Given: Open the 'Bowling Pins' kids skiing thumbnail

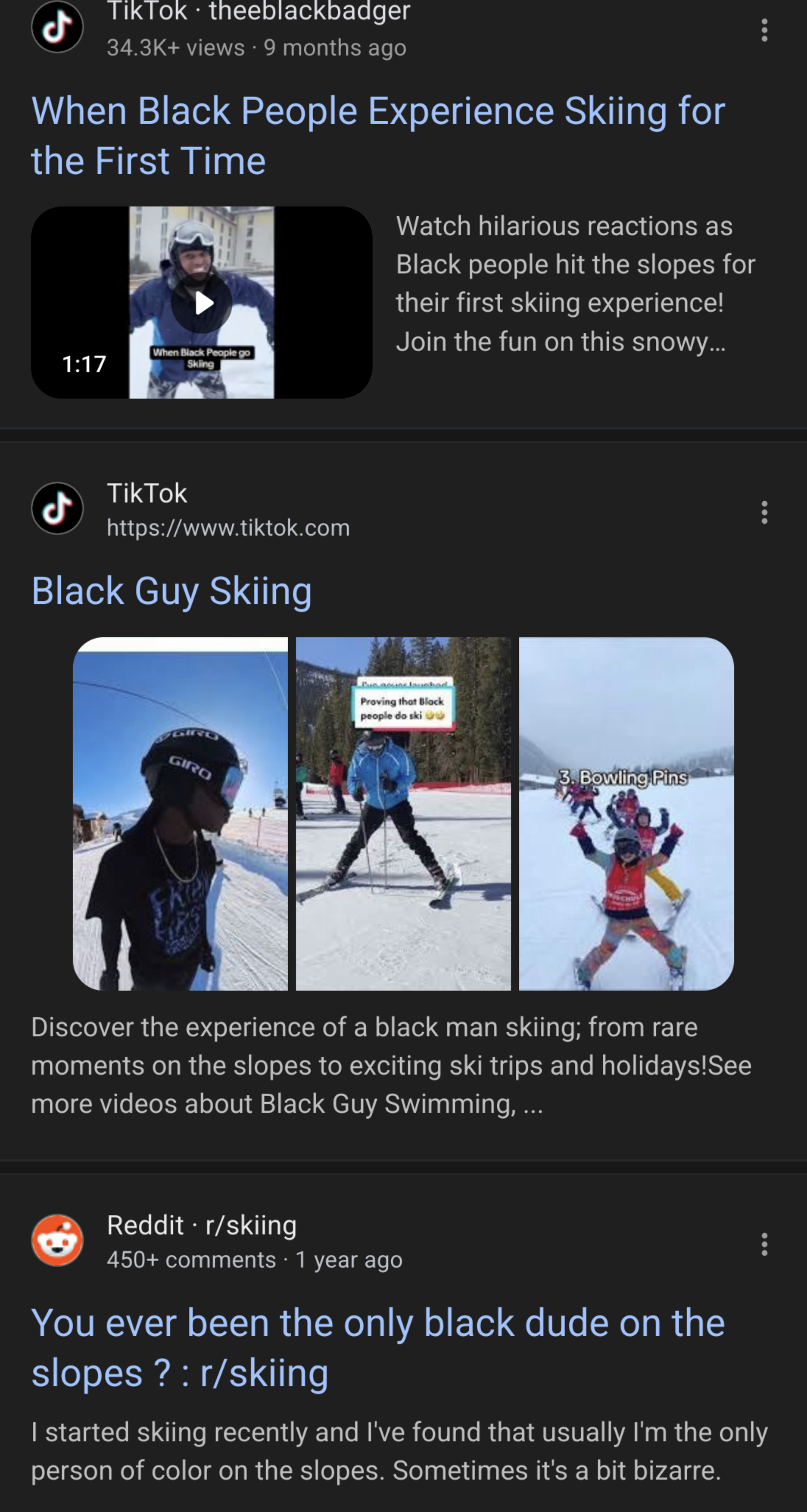Looking at the screenshot, I should [626, 813].
